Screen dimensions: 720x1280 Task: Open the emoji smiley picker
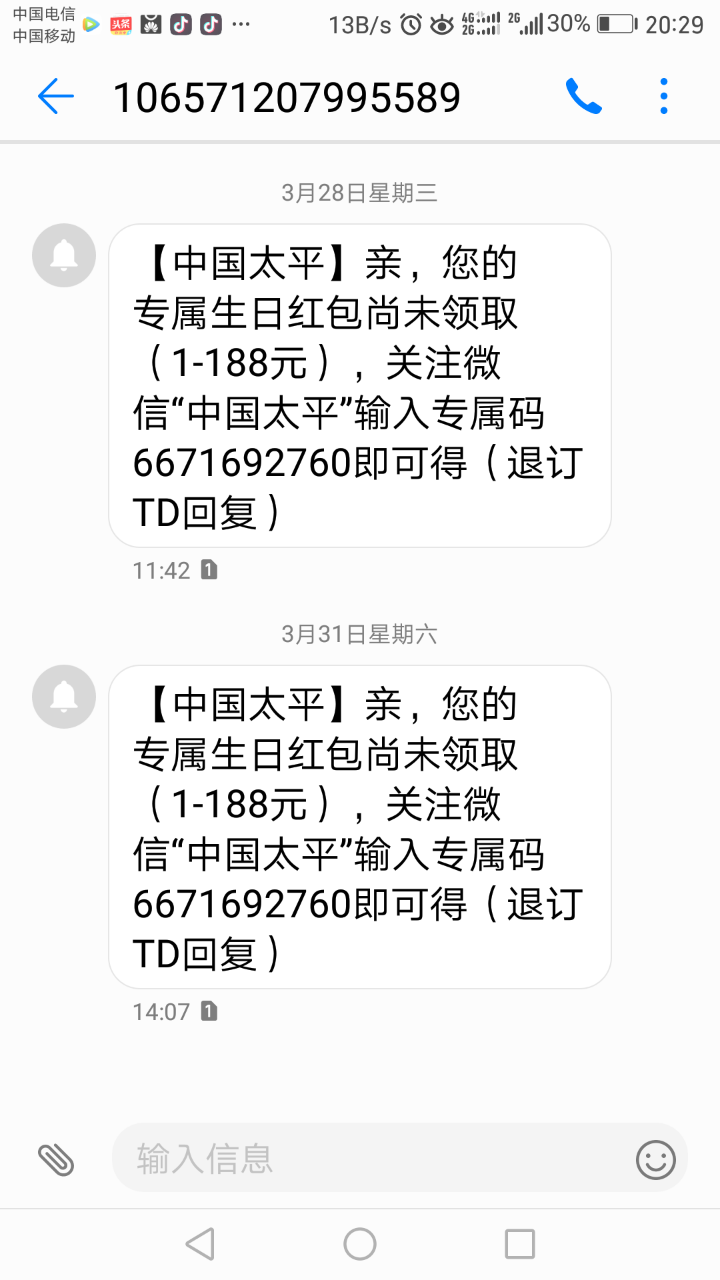click(x=656, y=1159)
